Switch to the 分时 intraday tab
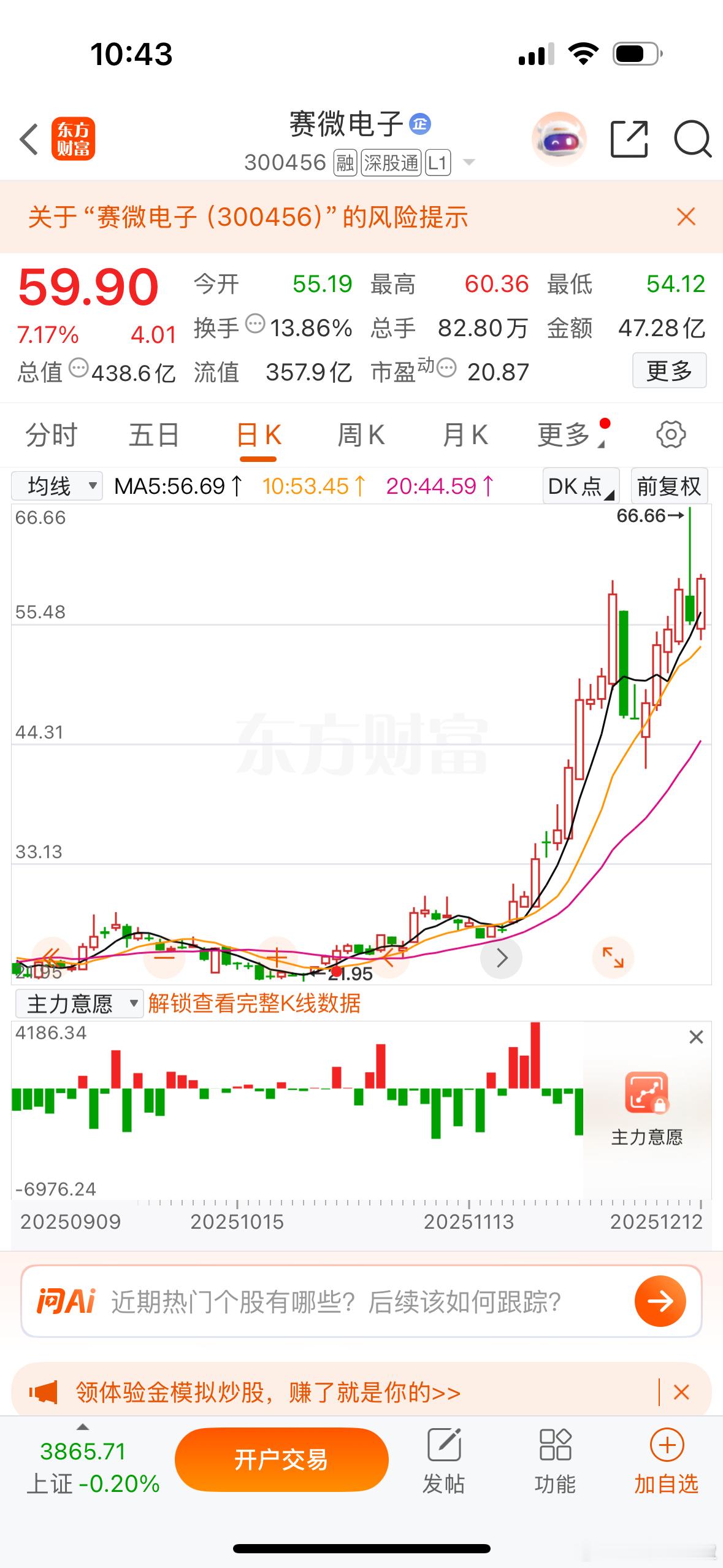The image size is (723, 1568). [x=52, y=434]
